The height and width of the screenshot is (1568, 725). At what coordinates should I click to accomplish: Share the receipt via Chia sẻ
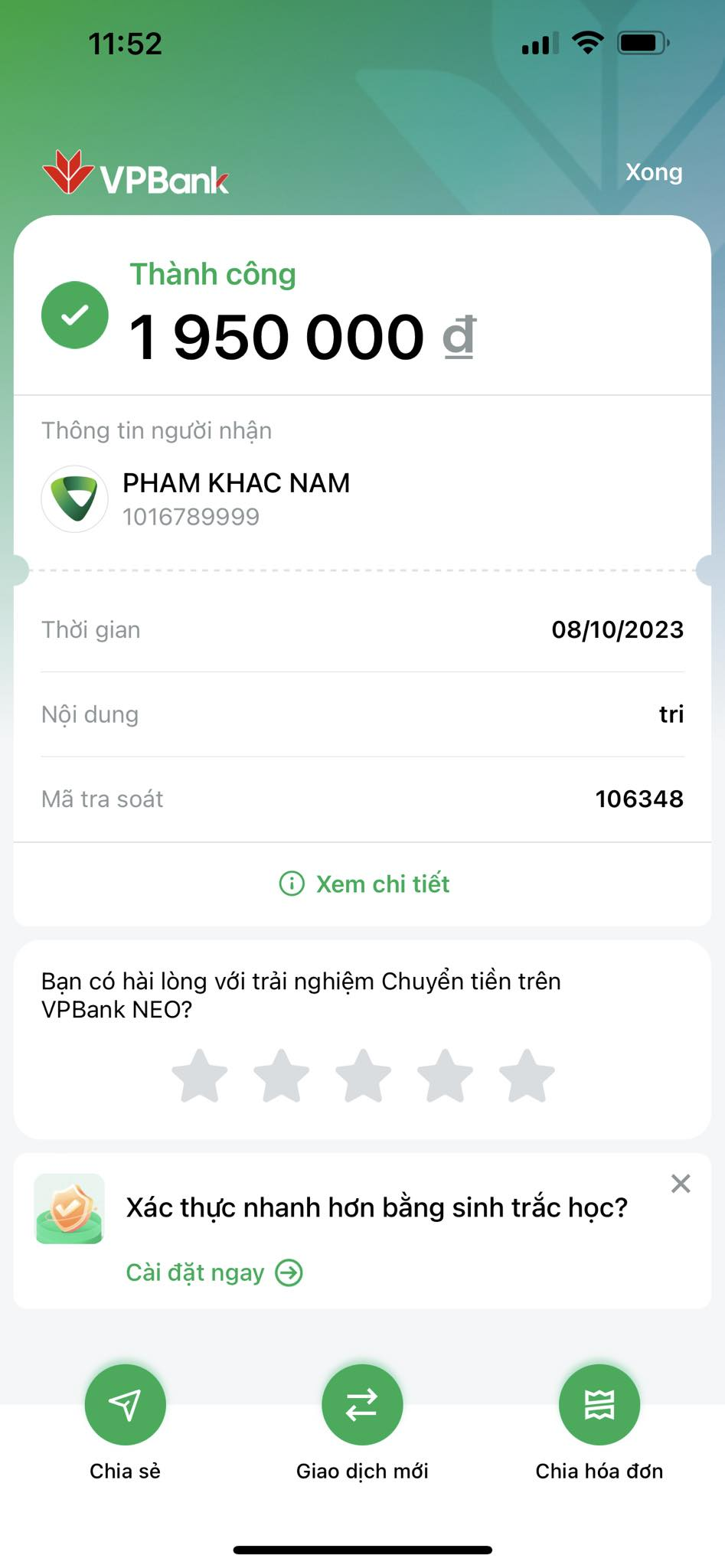125,1405
